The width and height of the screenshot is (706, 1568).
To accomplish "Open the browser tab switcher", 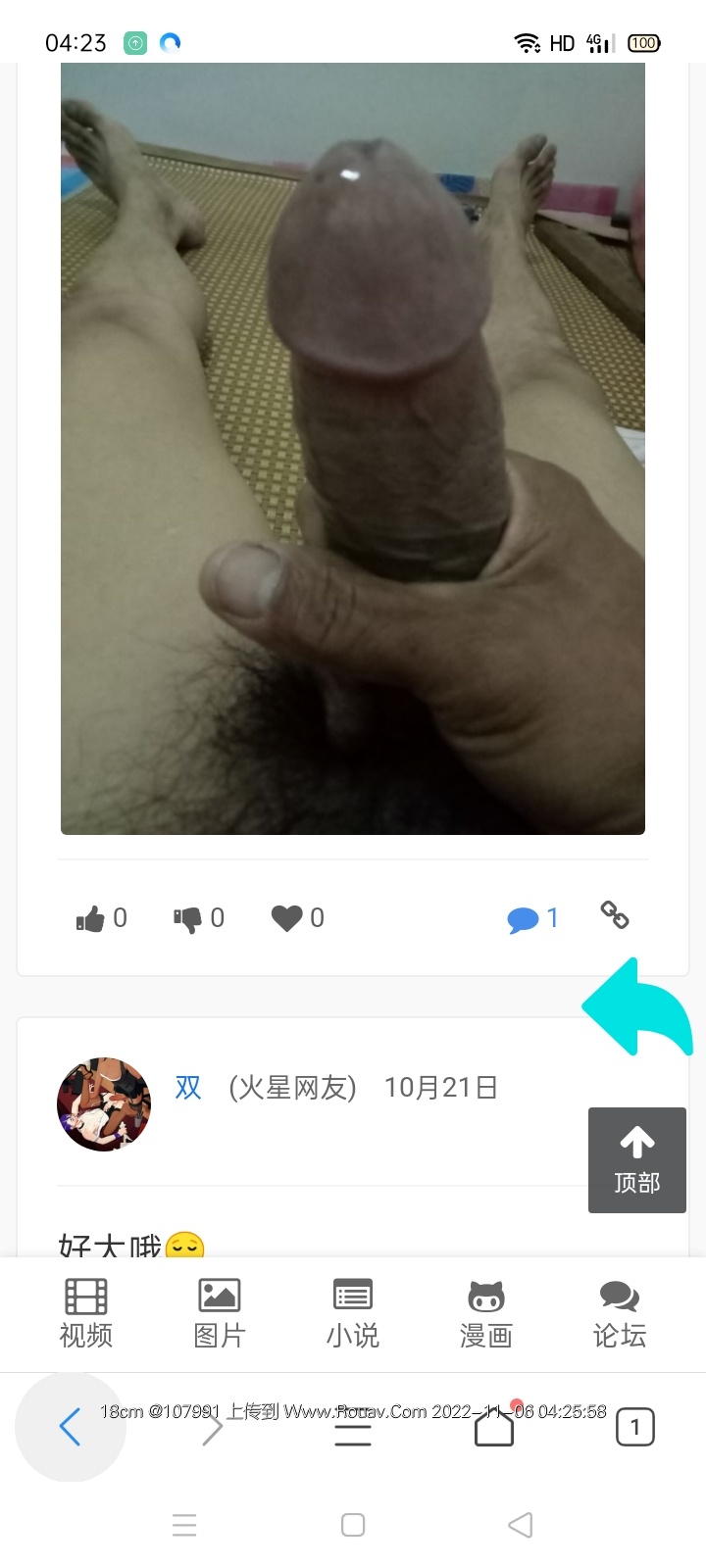I will (634, 1427).
